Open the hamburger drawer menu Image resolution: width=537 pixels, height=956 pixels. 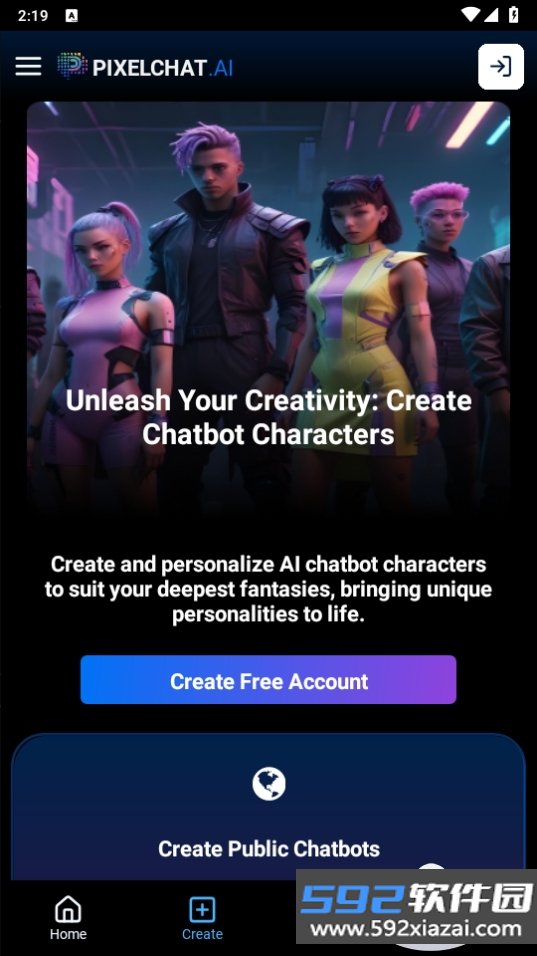coord(28,66)
